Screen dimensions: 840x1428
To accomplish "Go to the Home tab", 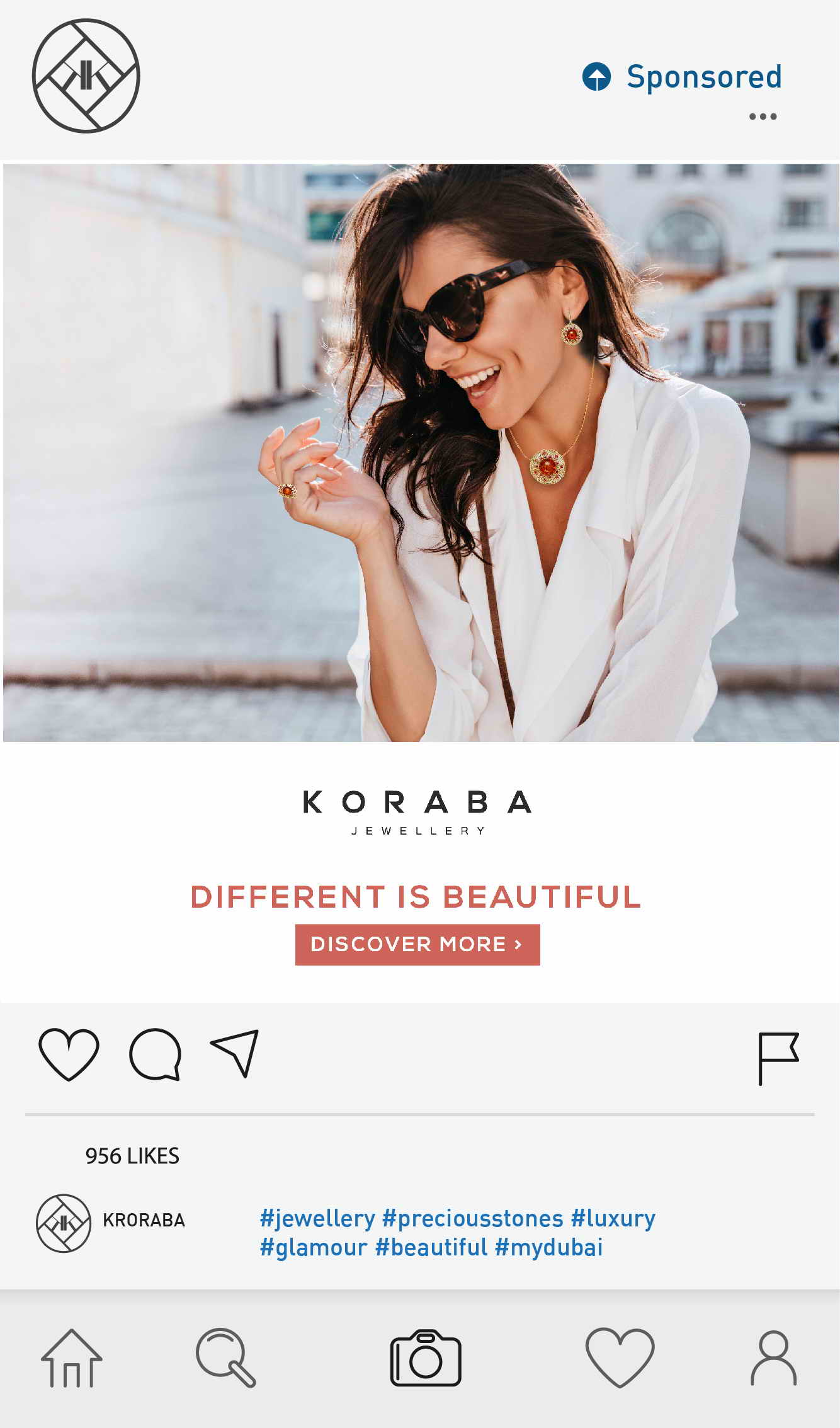I will (x=72, y=1358).
